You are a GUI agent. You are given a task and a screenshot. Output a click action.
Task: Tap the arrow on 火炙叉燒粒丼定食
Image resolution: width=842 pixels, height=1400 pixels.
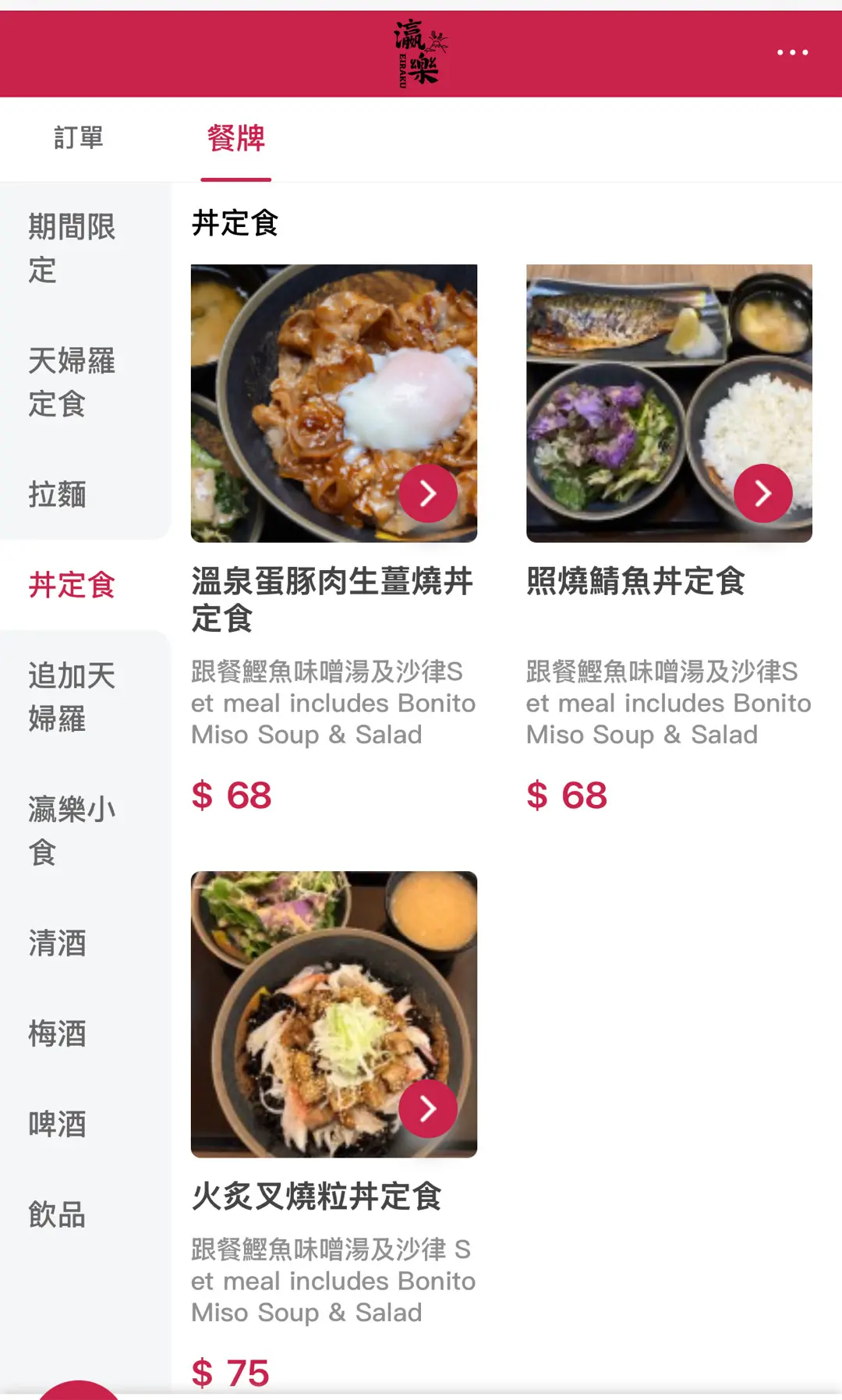point(428,1108)
